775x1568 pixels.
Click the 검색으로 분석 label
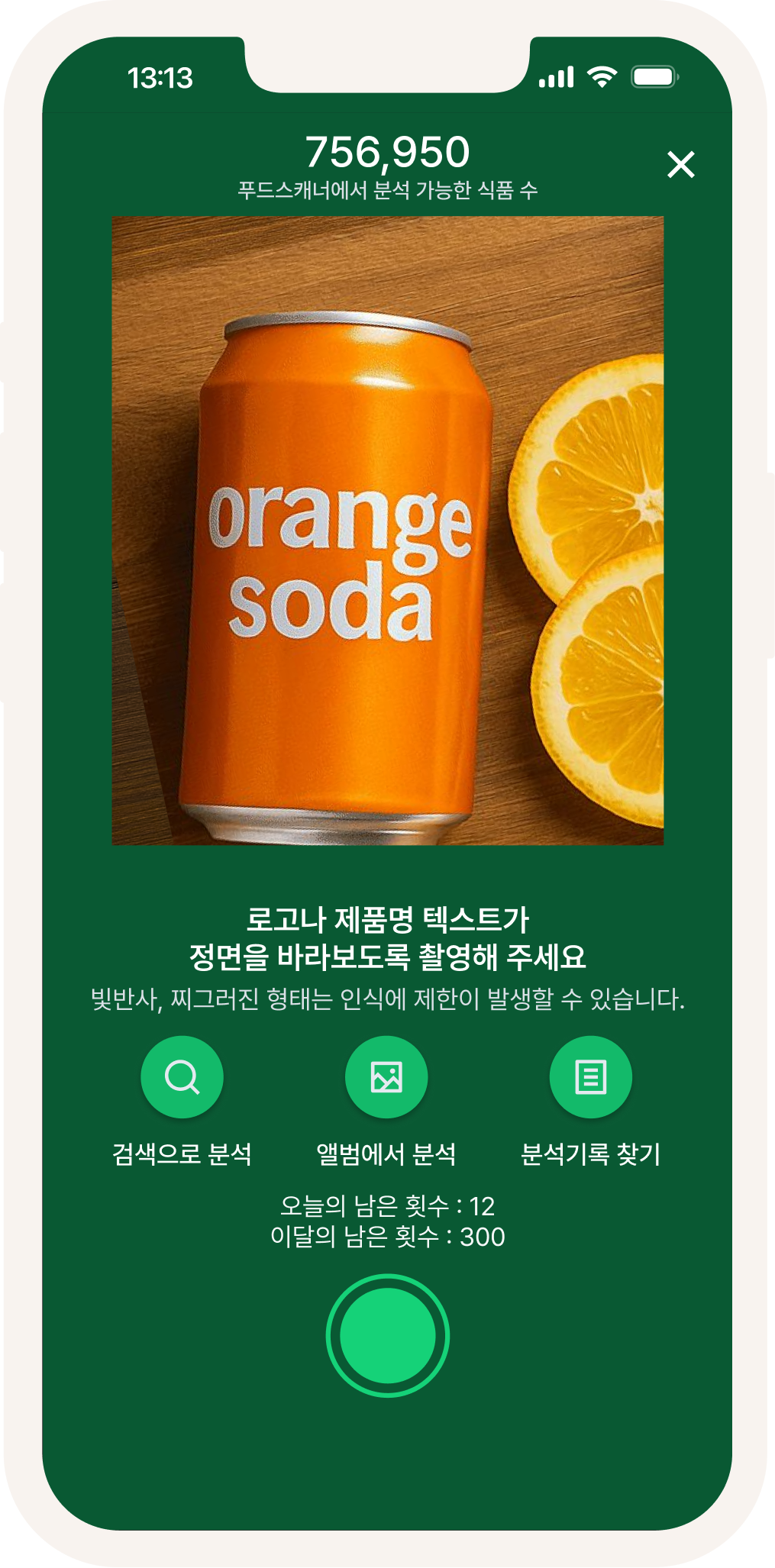(x=181, y=1155)
